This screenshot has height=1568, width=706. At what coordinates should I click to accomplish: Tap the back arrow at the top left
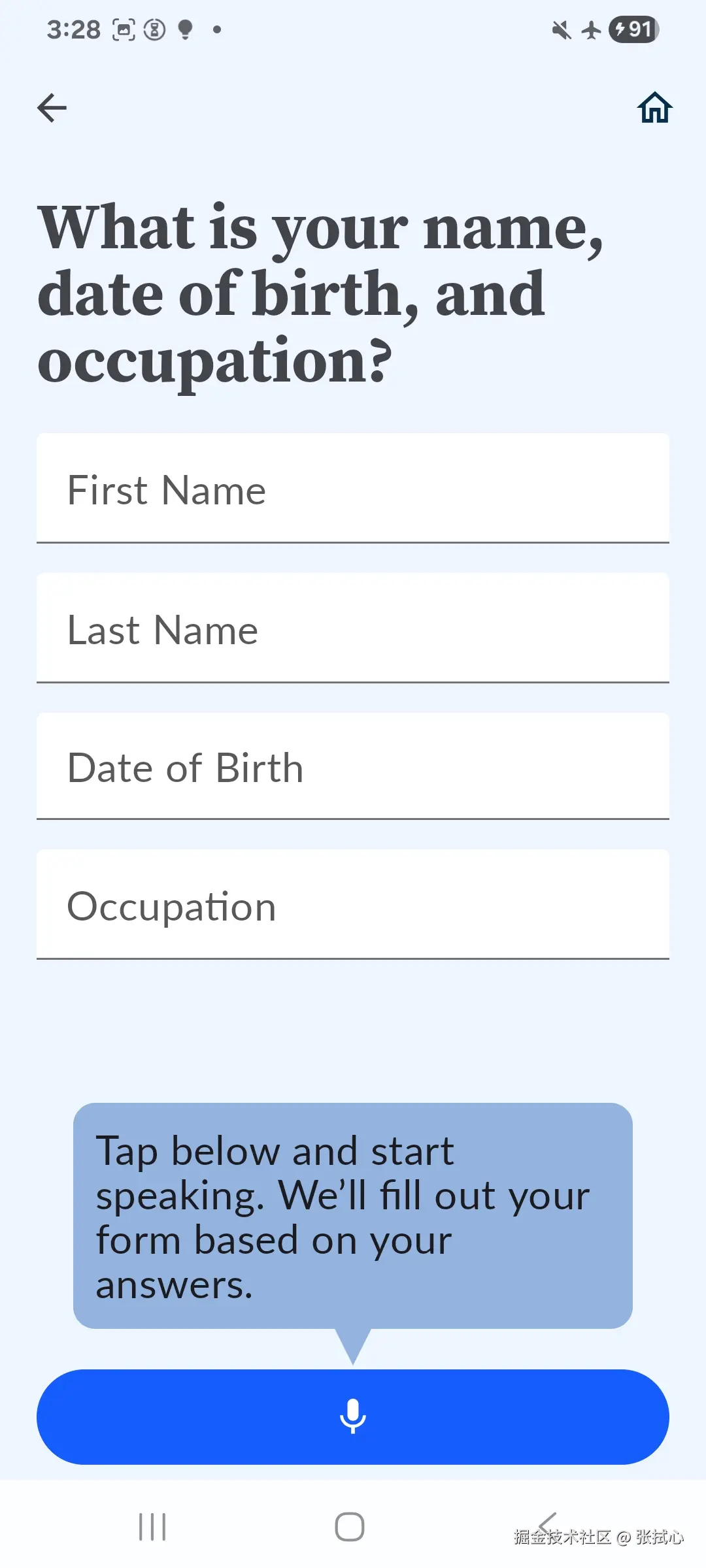[52, 108]
